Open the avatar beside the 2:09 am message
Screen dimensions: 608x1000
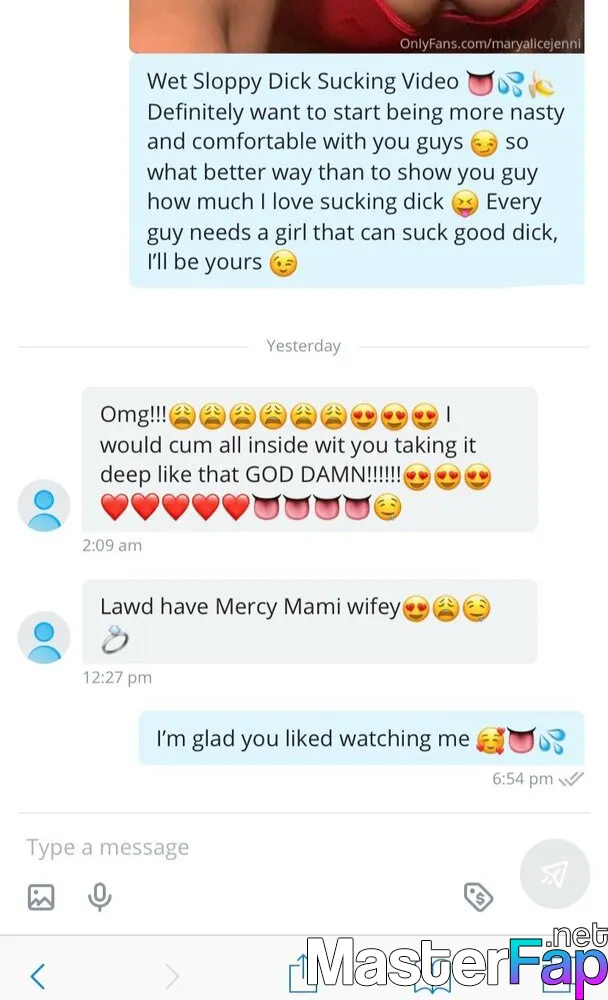point(44,506)
